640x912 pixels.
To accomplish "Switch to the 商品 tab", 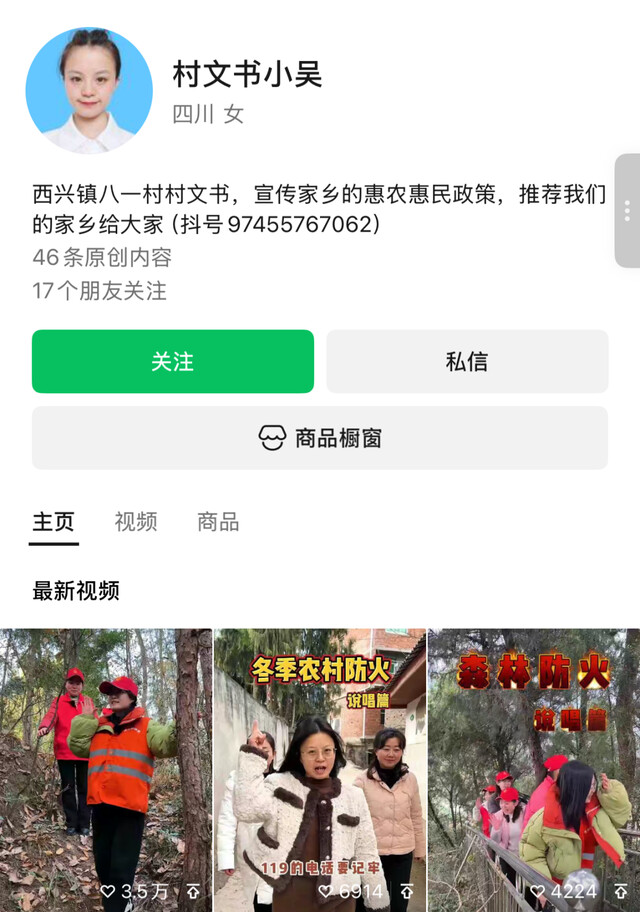I will coord(218,522).
